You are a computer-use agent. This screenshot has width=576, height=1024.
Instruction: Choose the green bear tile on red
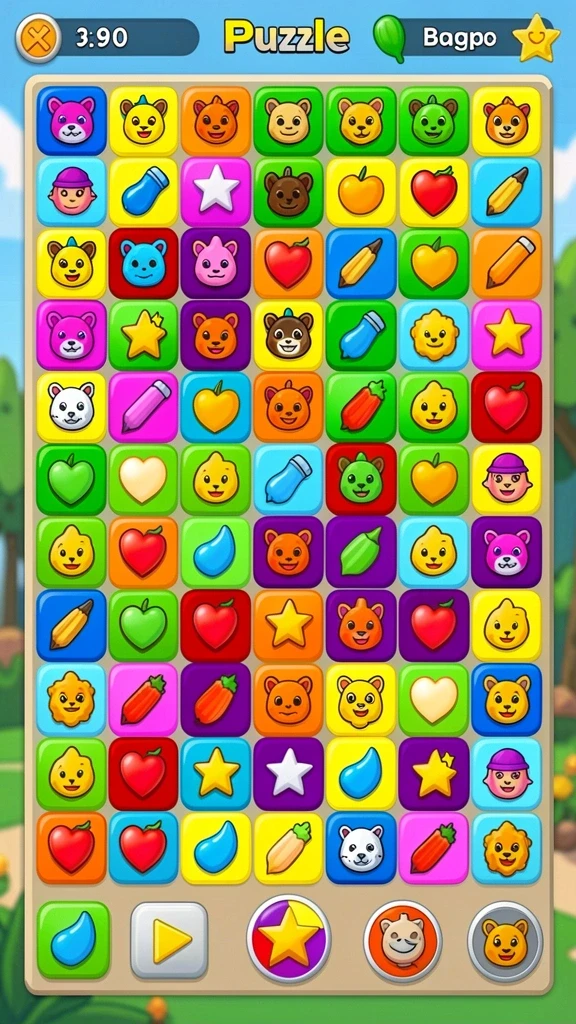pyautogui.click(x=361, y=480)
